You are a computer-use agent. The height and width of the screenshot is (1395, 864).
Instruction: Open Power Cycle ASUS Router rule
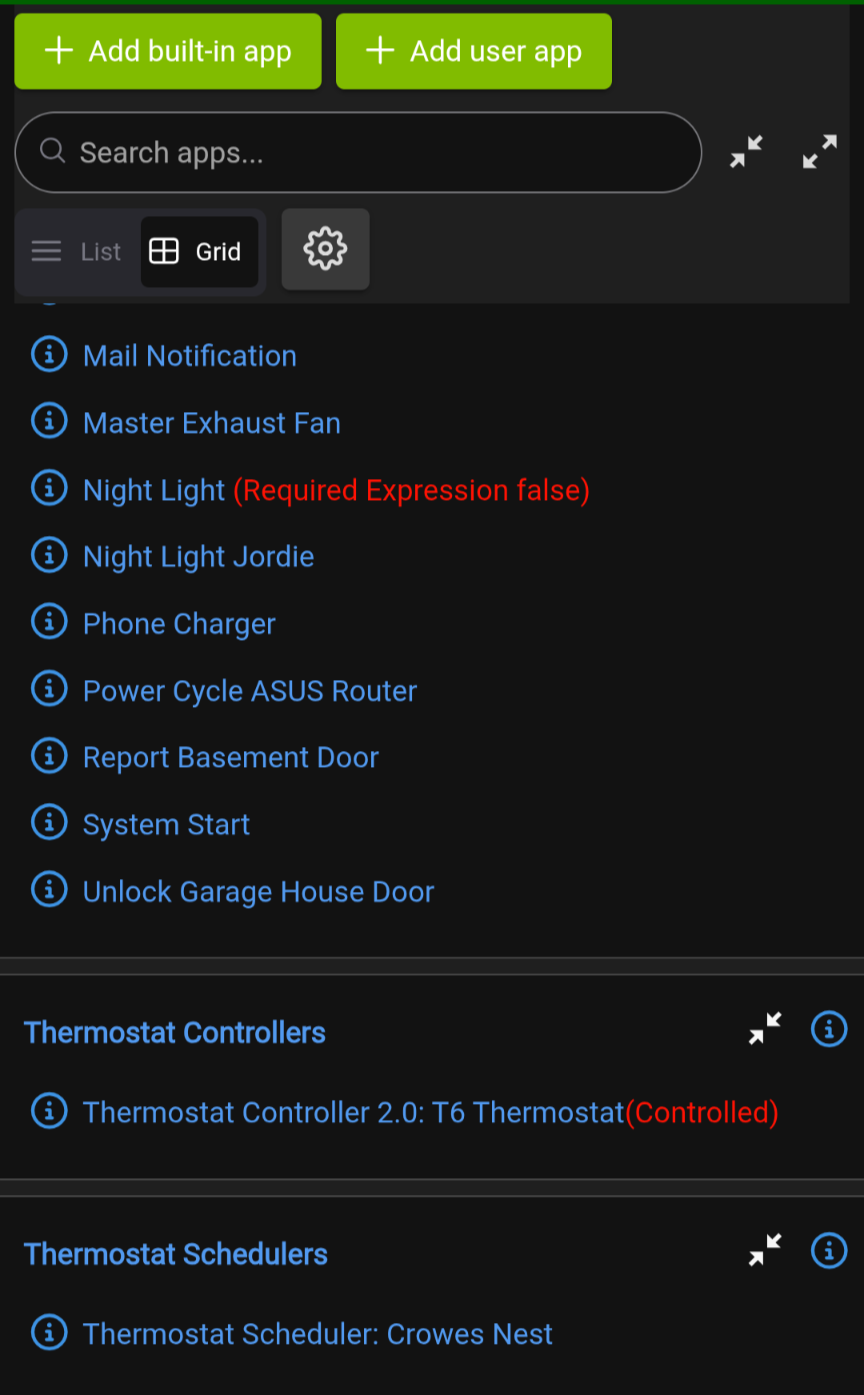(250, 691)
